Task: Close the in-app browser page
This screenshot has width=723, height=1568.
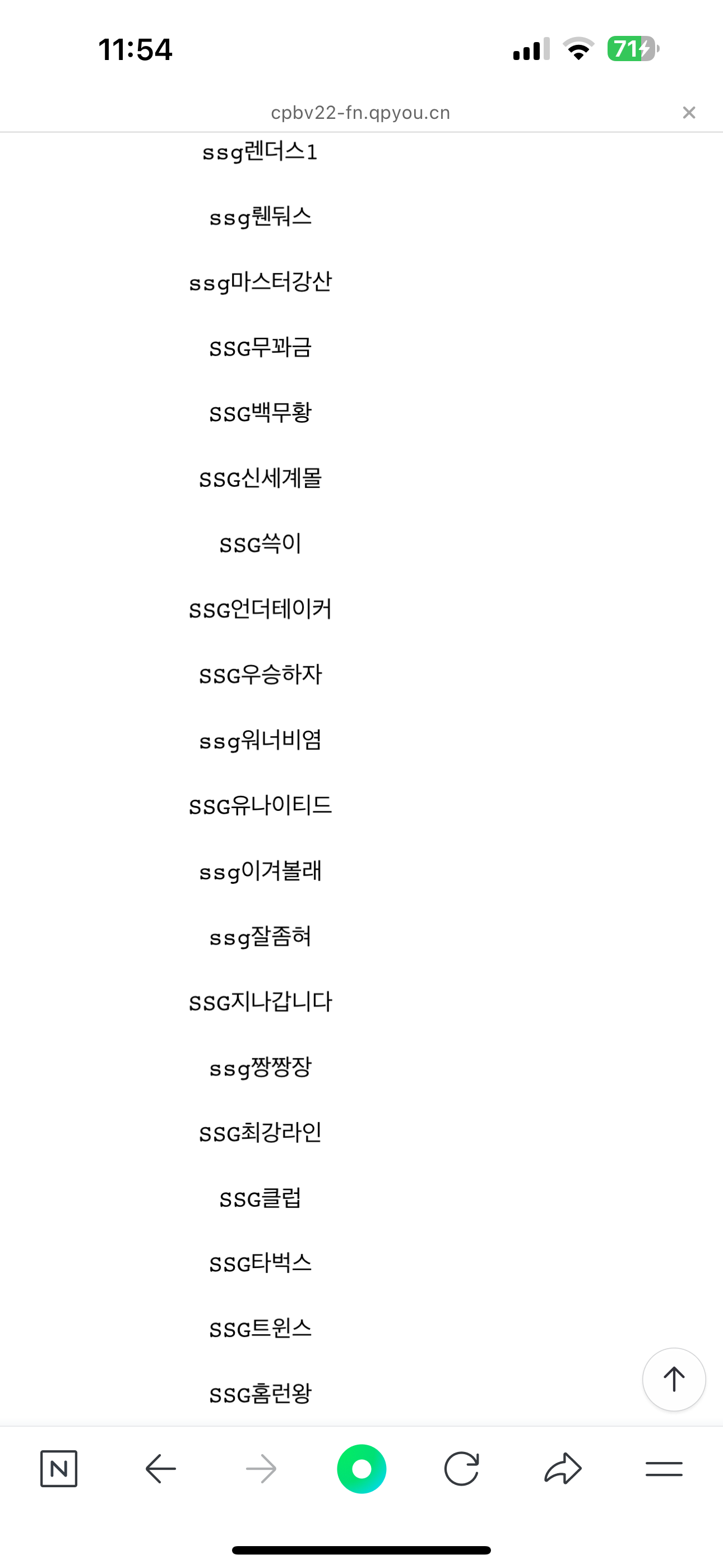Action: (x=688, y=112)
